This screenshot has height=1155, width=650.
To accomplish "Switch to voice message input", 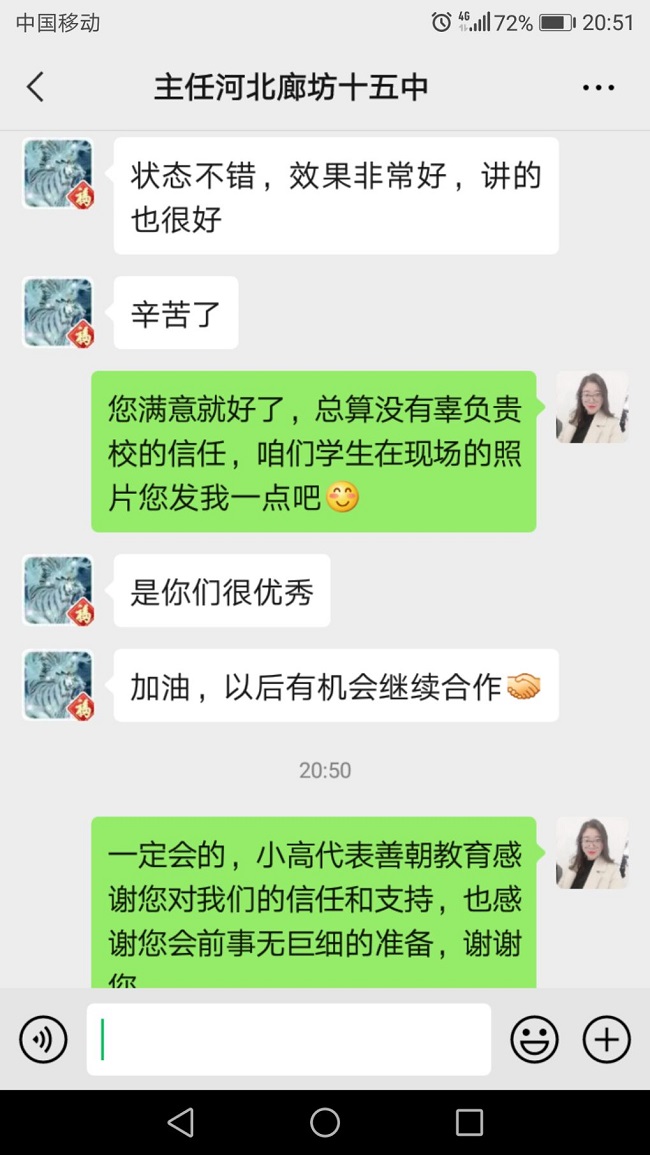I will (43, 1040).
